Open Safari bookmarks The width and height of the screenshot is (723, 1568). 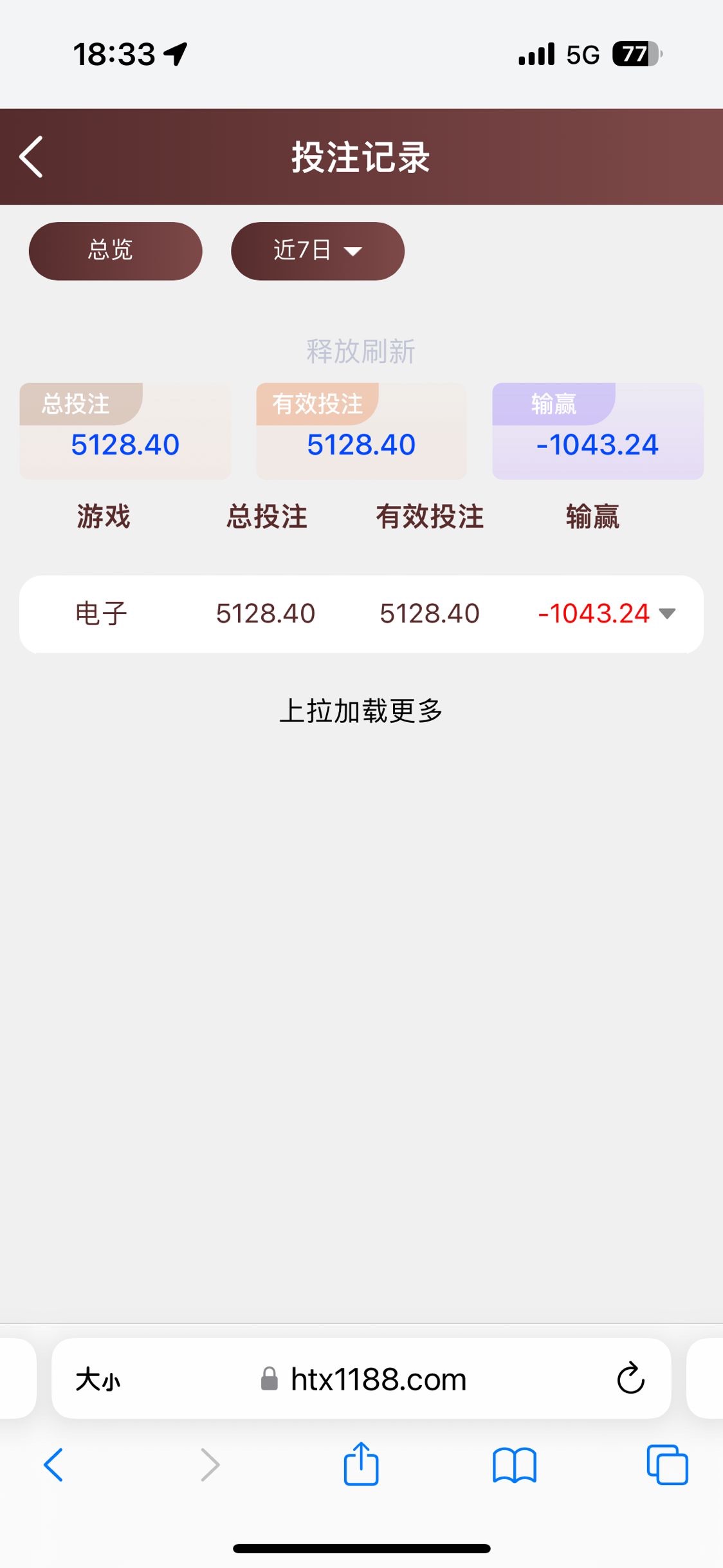(514, 1465)
